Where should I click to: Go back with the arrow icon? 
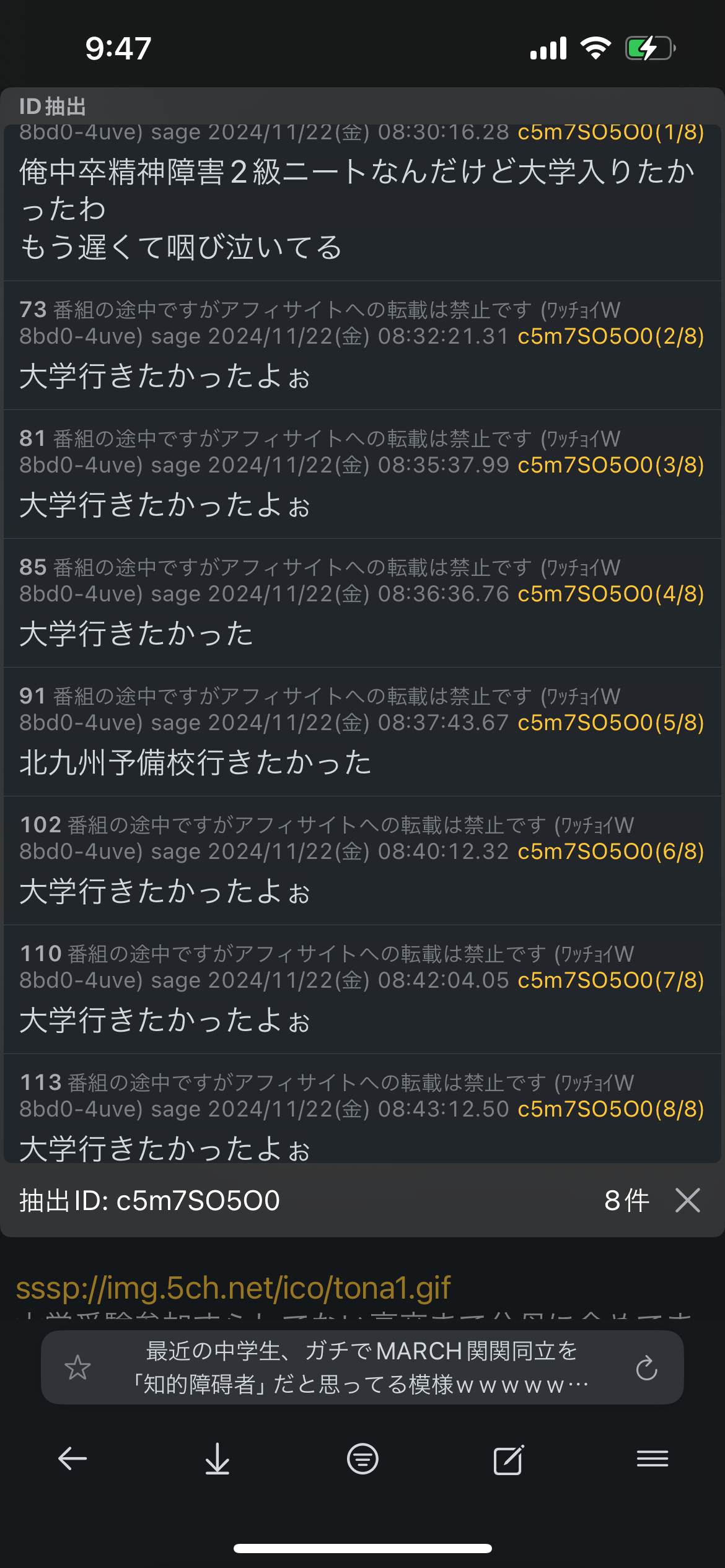[x=72, y=1459]
